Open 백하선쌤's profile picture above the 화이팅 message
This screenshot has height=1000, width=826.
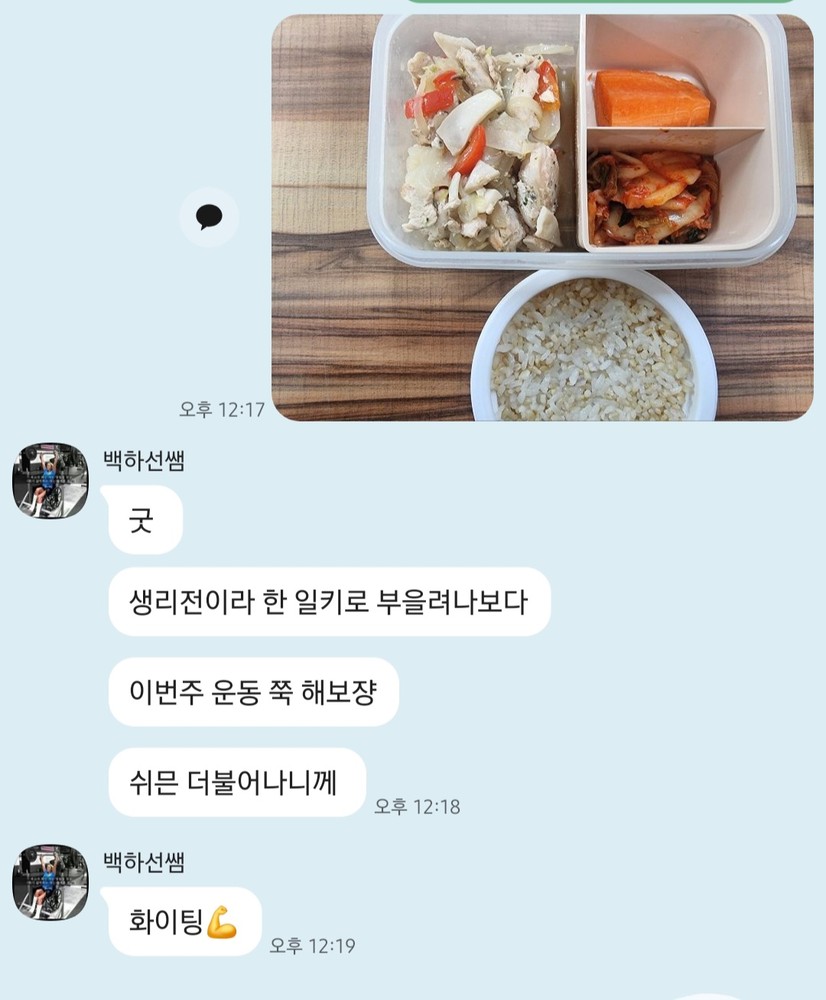click(x=50, y=881)
